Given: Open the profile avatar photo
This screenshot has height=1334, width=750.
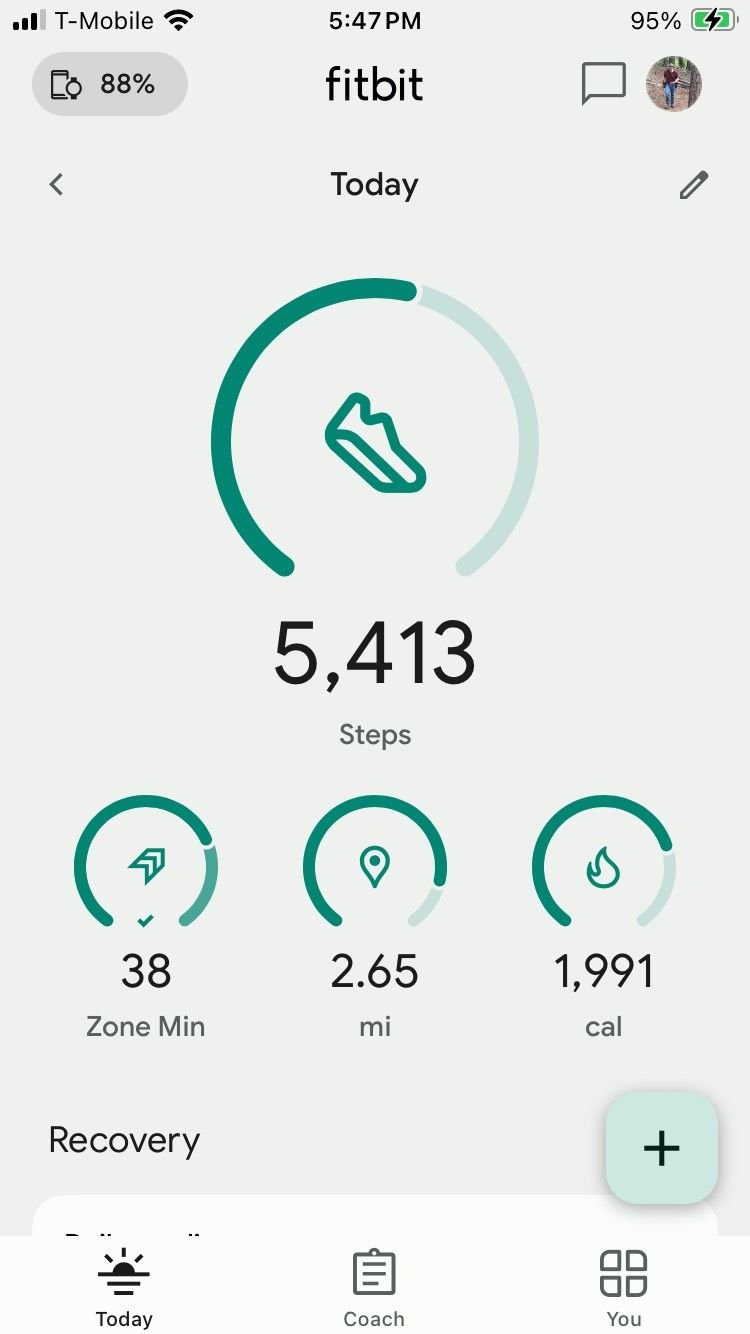Looking at the screenshot, I should pos(674,84).
